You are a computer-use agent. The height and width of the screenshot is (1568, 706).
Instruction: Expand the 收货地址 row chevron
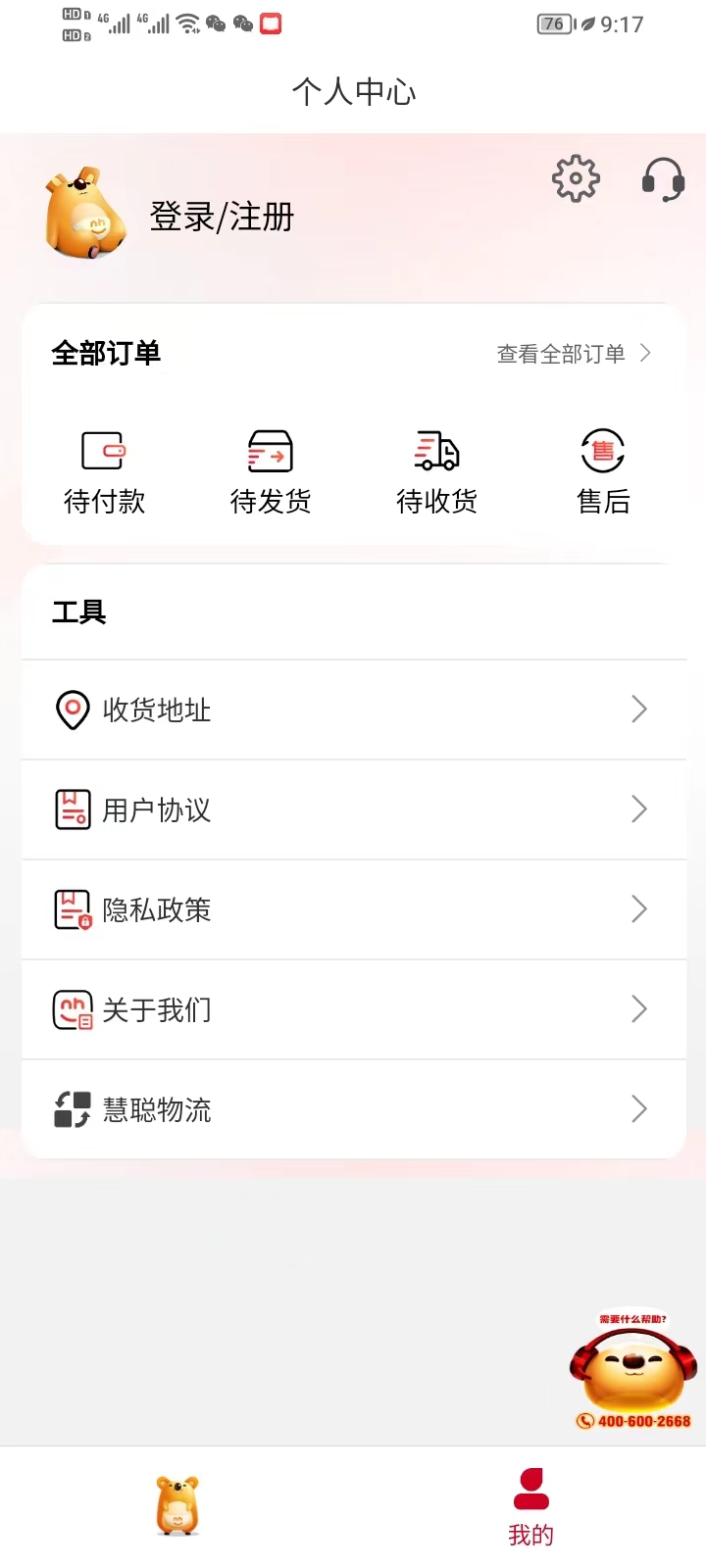click(x=638, y=709)
